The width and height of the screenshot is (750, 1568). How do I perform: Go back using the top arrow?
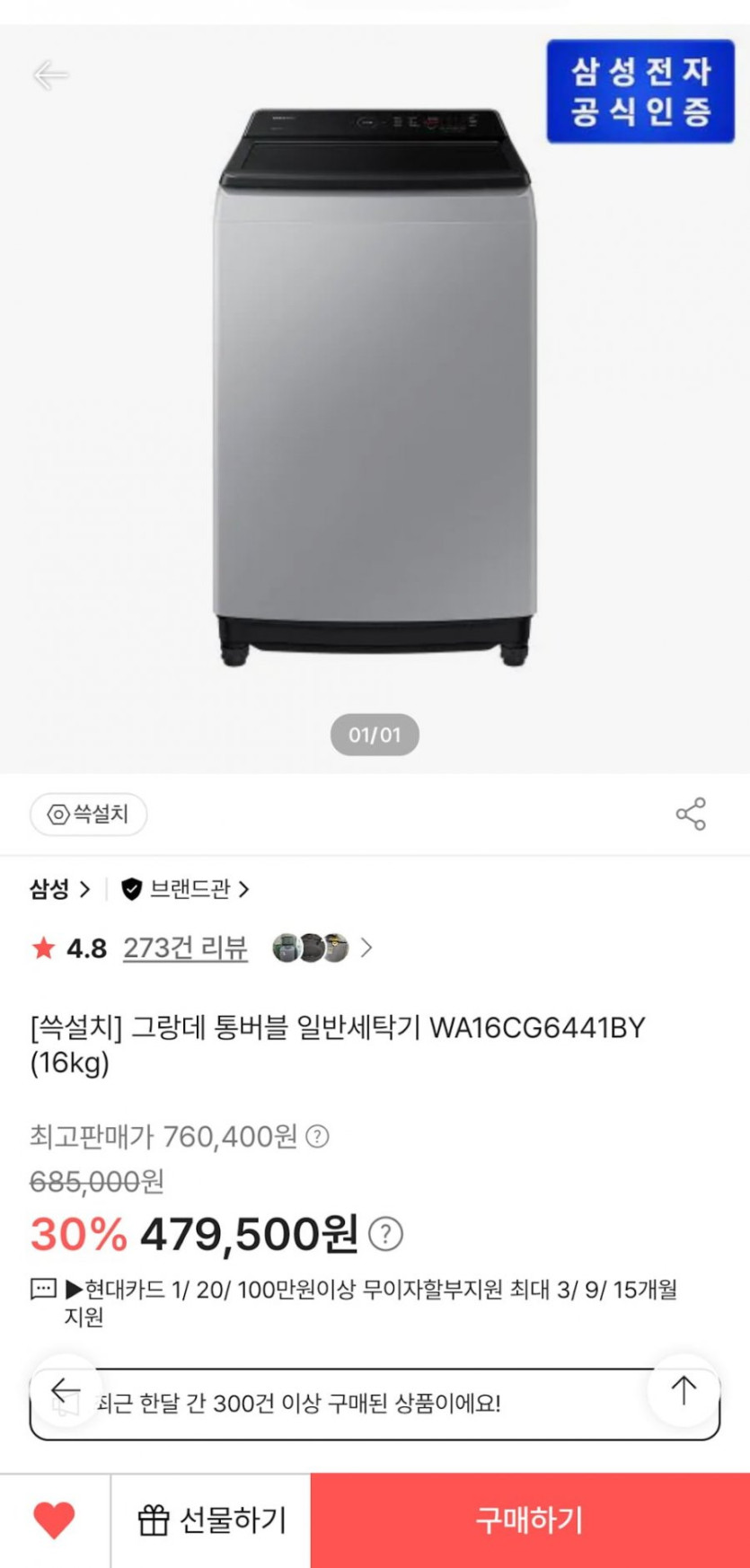click(50, 75)
